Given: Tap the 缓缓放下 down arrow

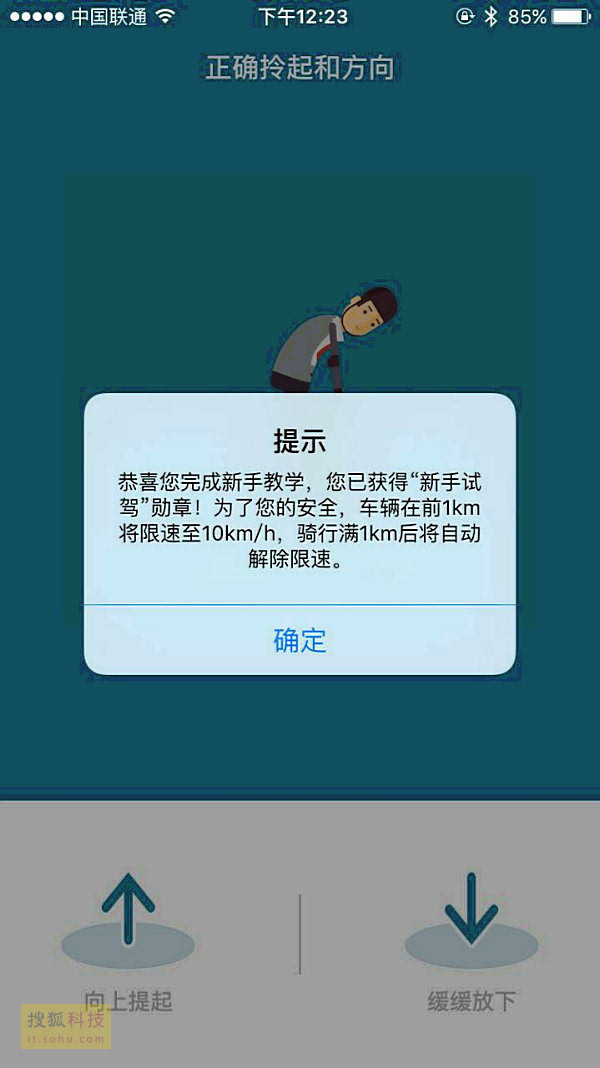Looking at the screenshot, I should (x=471, y=915).
